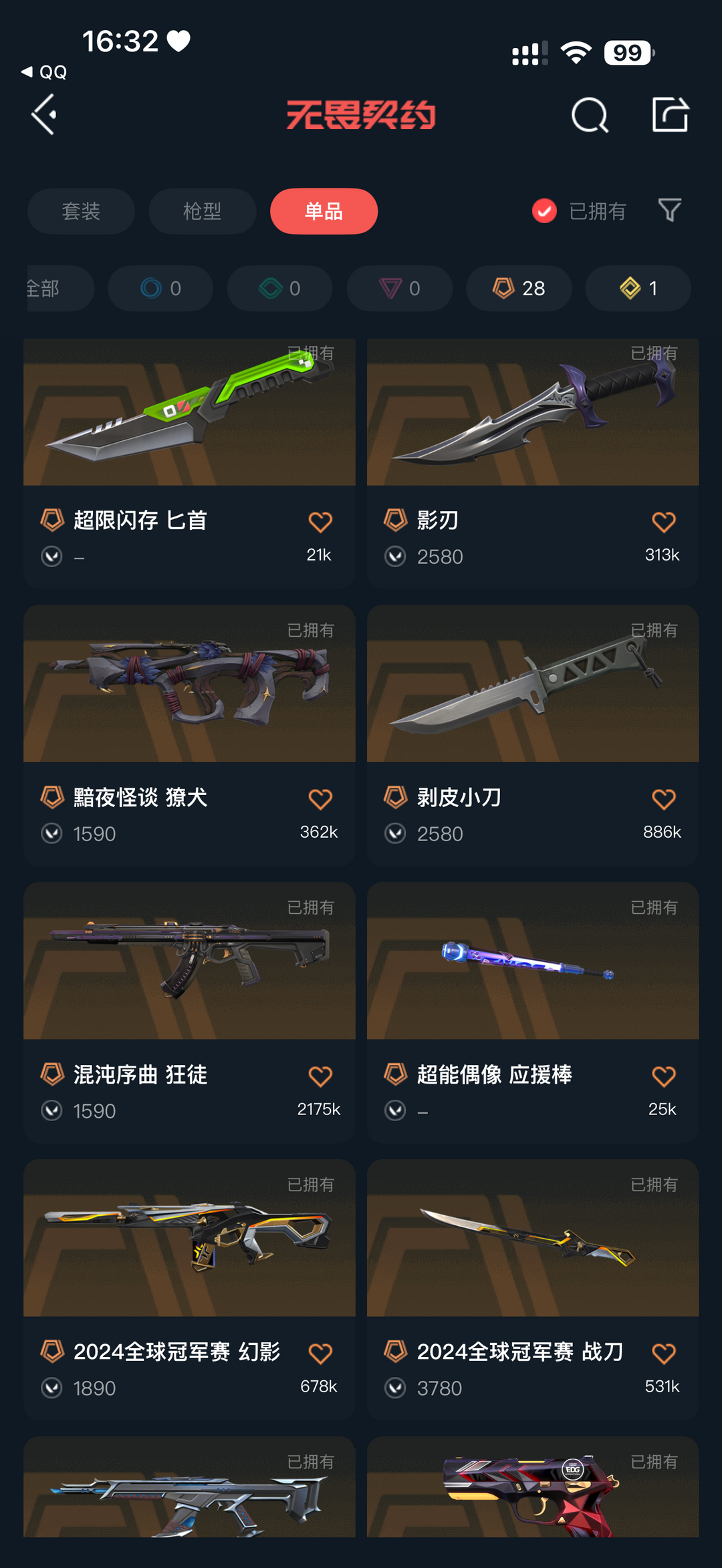722x1568 pixels.
Task: Favorite the 剥皮小刀 skin
Action: [664, 799]
